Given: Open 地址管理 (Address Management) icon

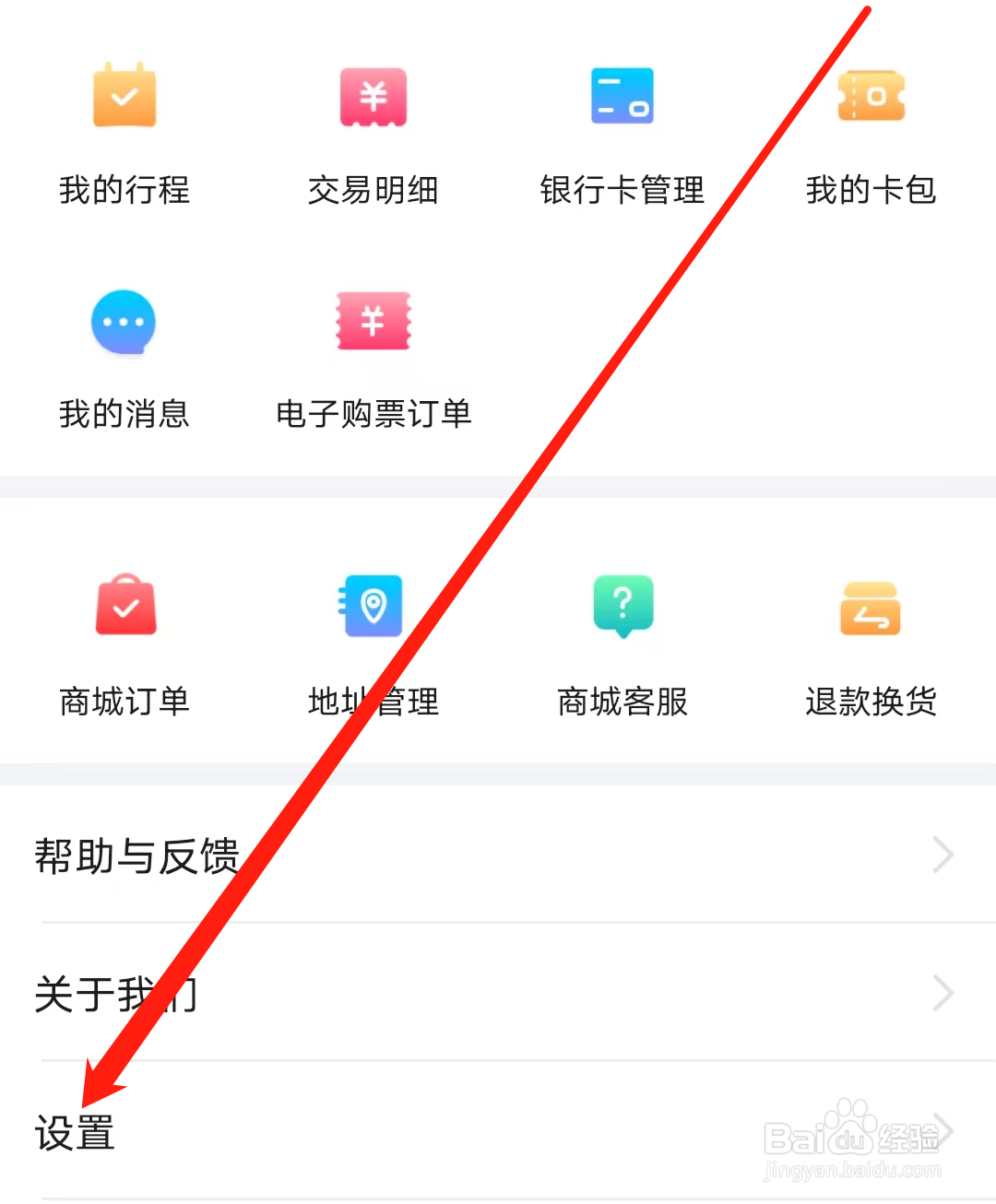Looking at the screenshot, I should (373, 606).
